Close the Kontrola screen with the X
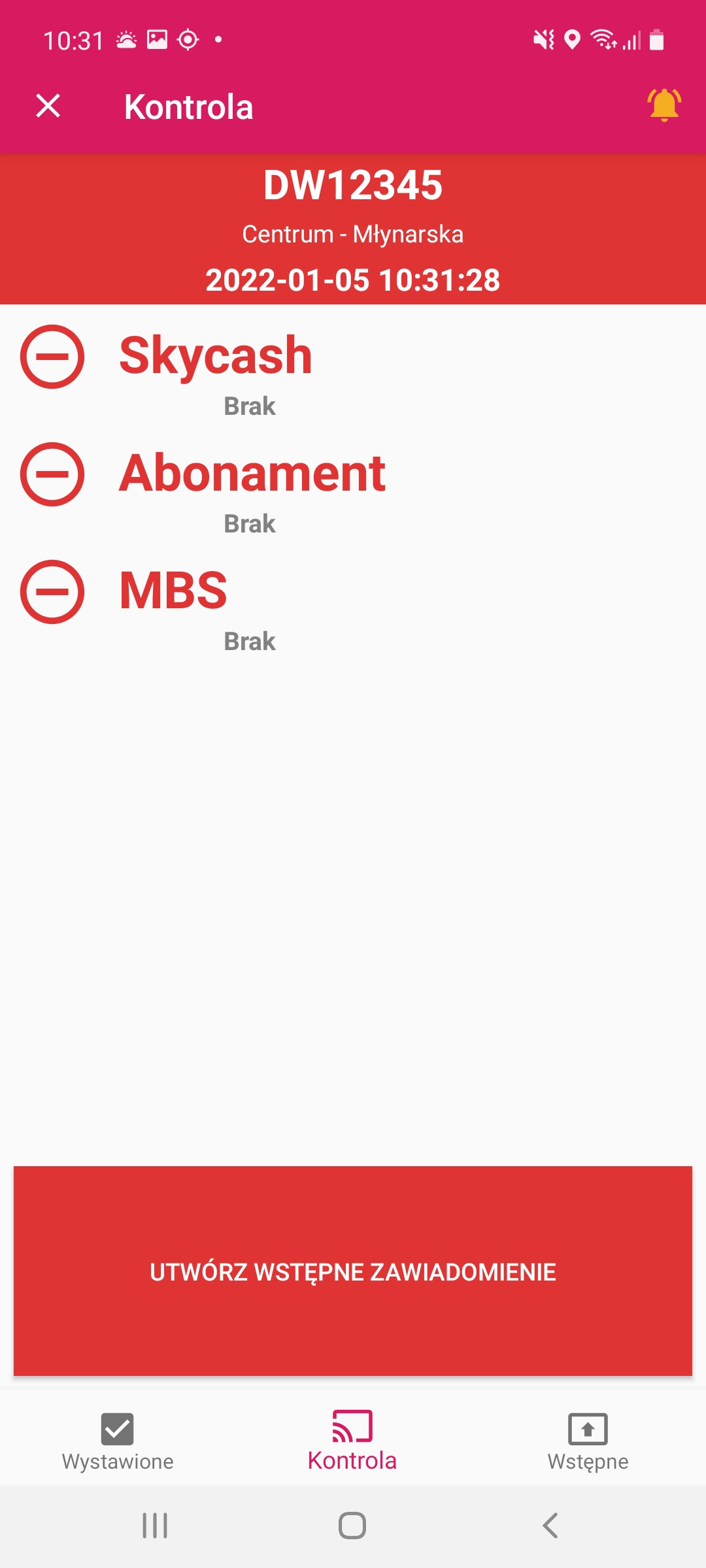Image resolution: width=706 pixels, height=1568 pixels. [x=48, y=106]
